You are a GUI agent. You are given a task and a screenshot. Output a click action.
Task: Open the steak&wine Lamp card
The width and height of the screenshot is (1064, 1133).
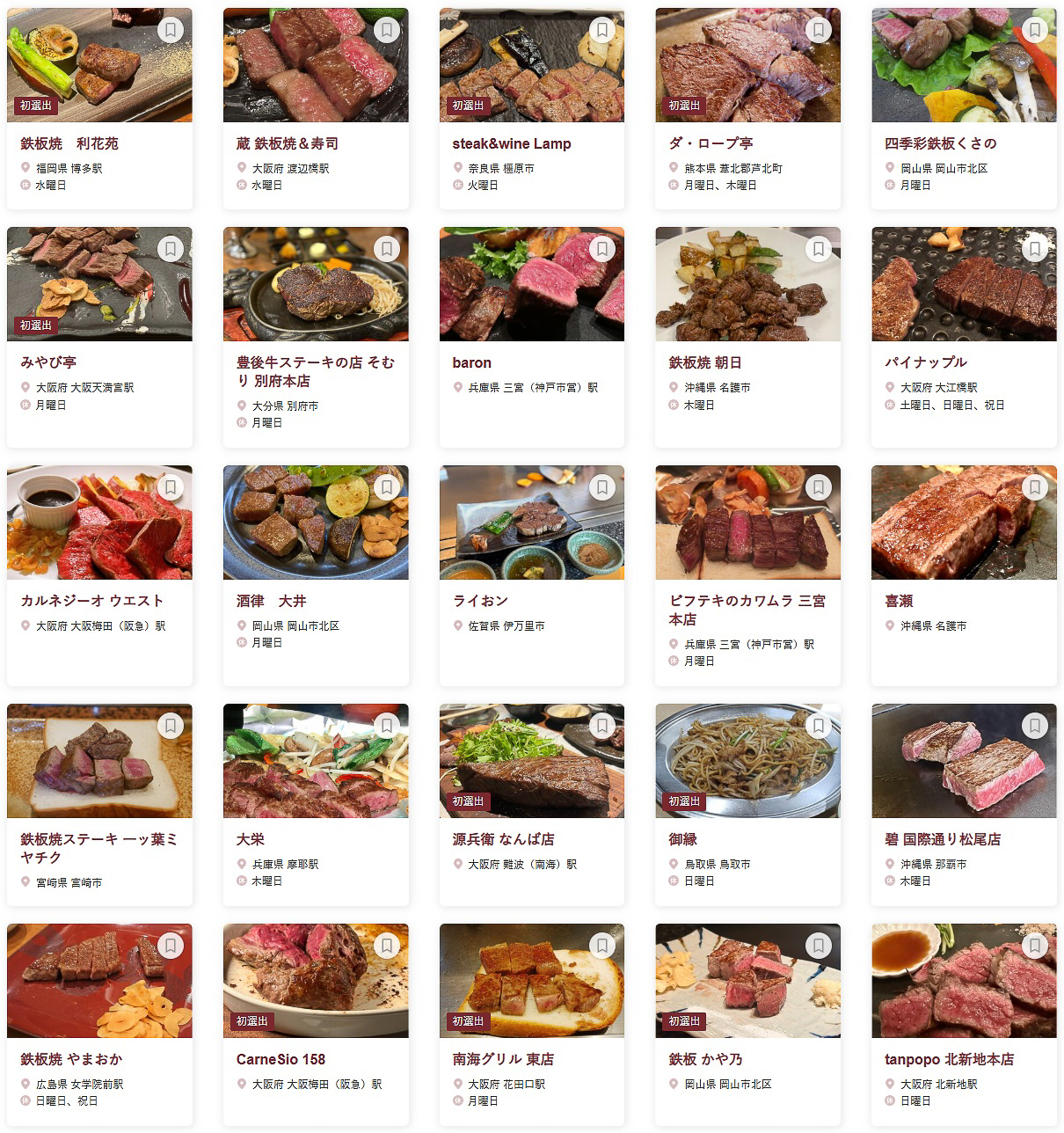pyautogui.click(x=511, y=143)
